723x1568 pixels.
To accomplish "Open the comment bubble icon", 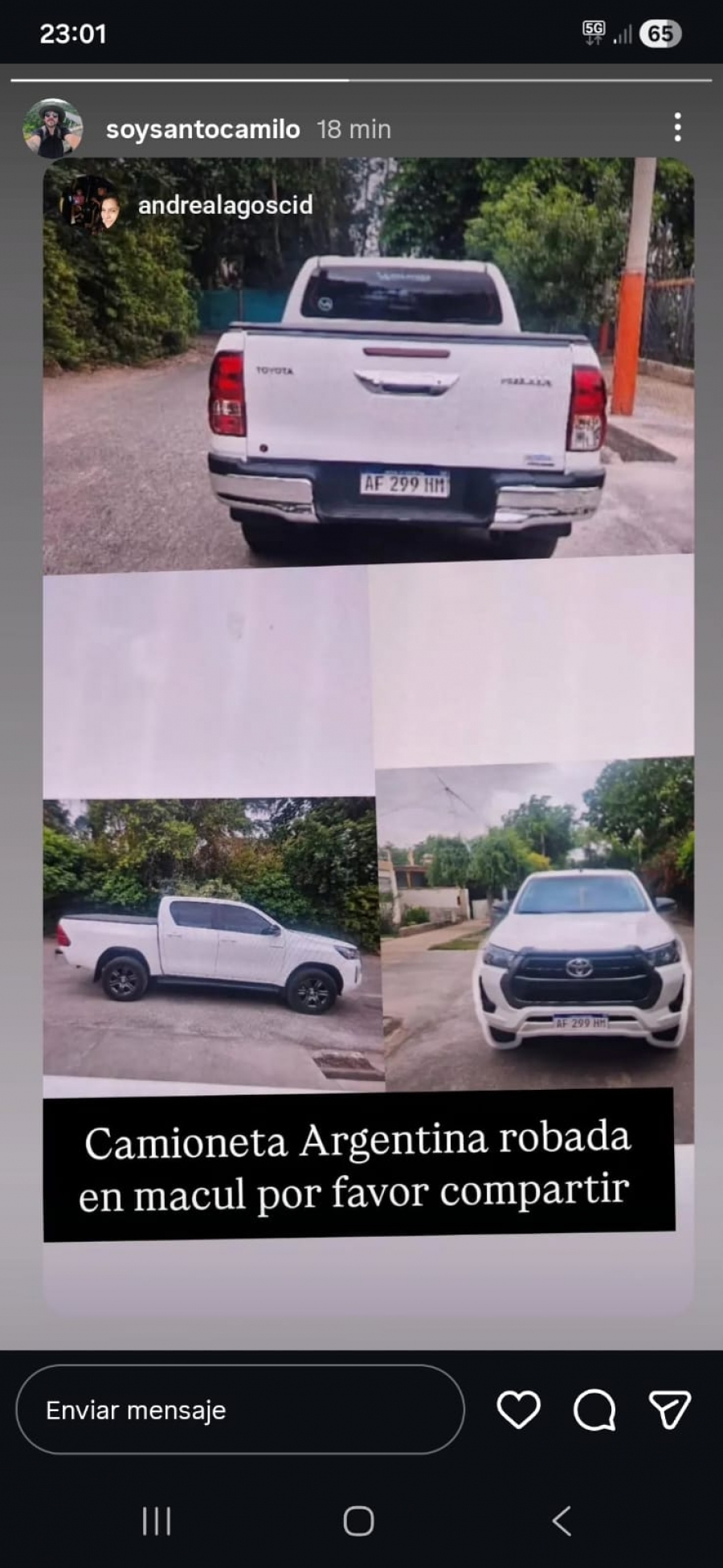I will click(x=594, y=1410).
